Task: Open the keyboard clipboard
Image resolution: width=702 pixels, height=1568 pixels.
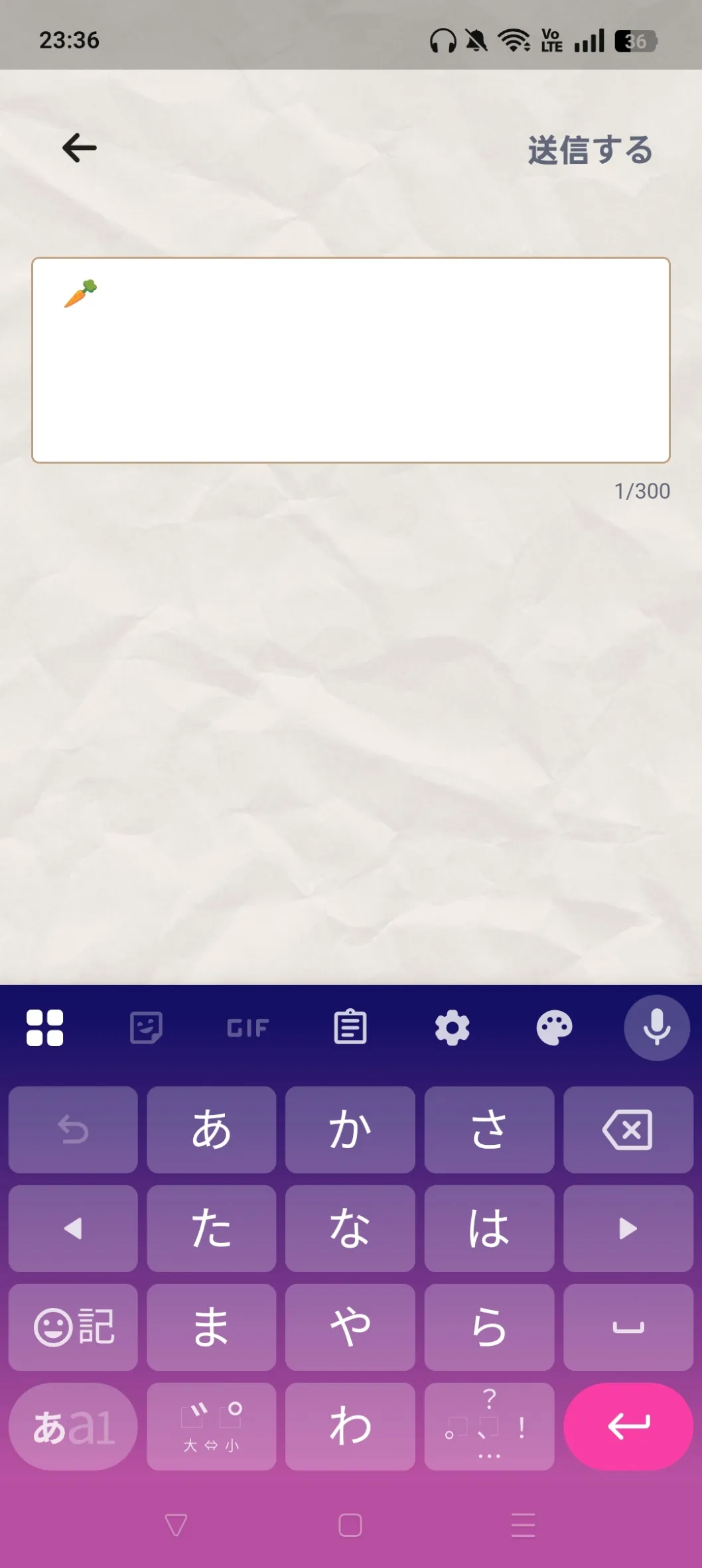Action: [350, 1027]
